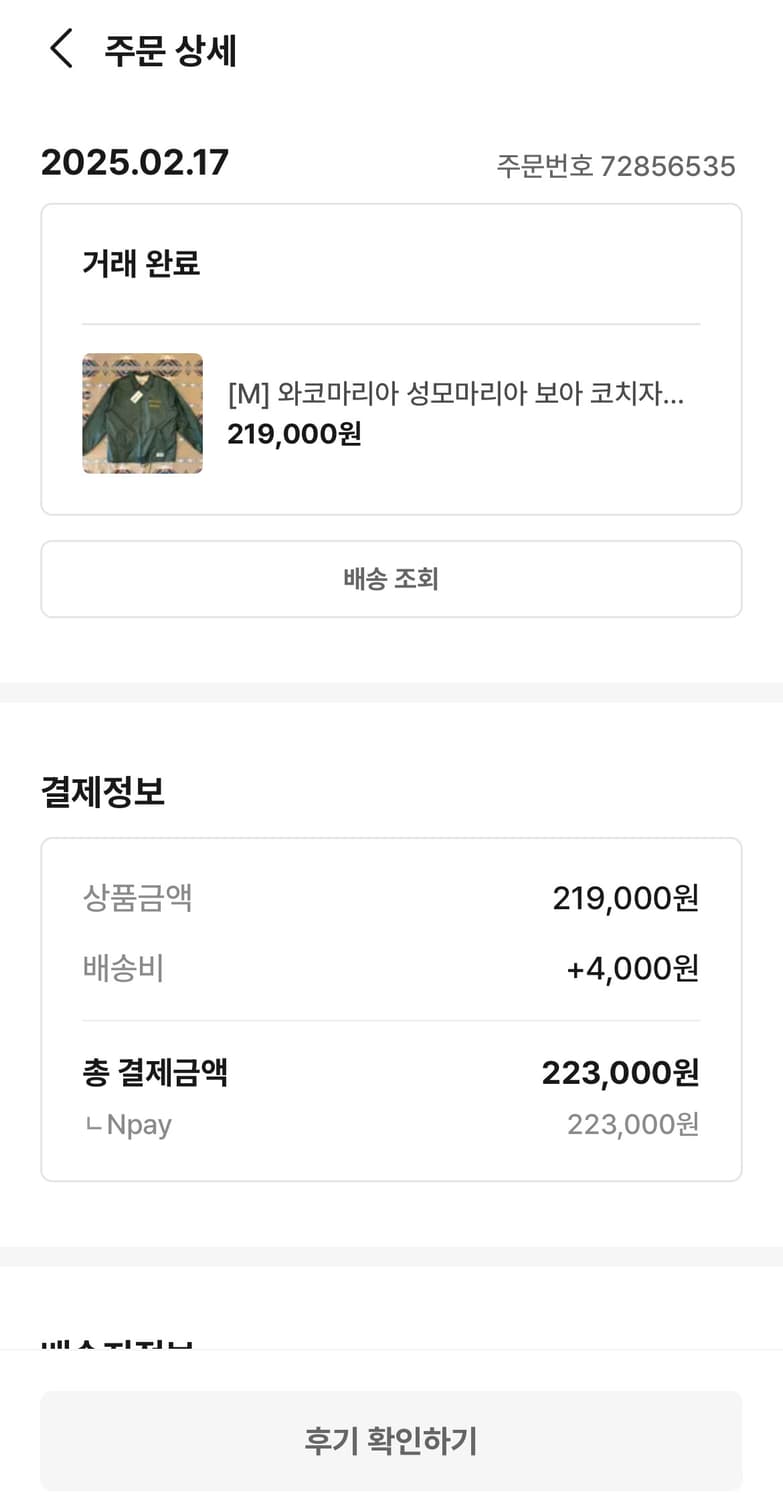Tap the back arrow to leave order details

(x=60, y=49)
